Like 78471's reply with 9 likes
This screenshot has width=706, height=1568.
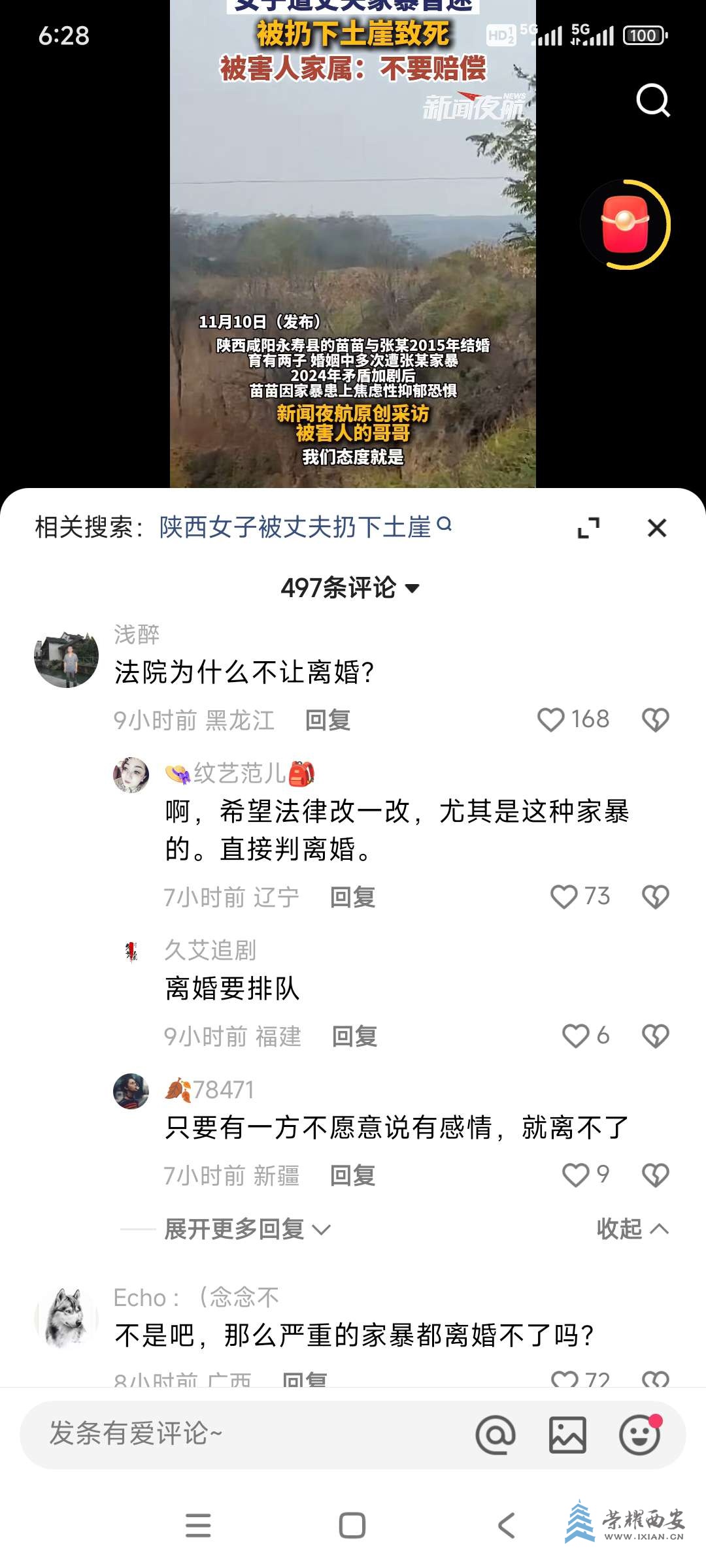pos(575,1175)
